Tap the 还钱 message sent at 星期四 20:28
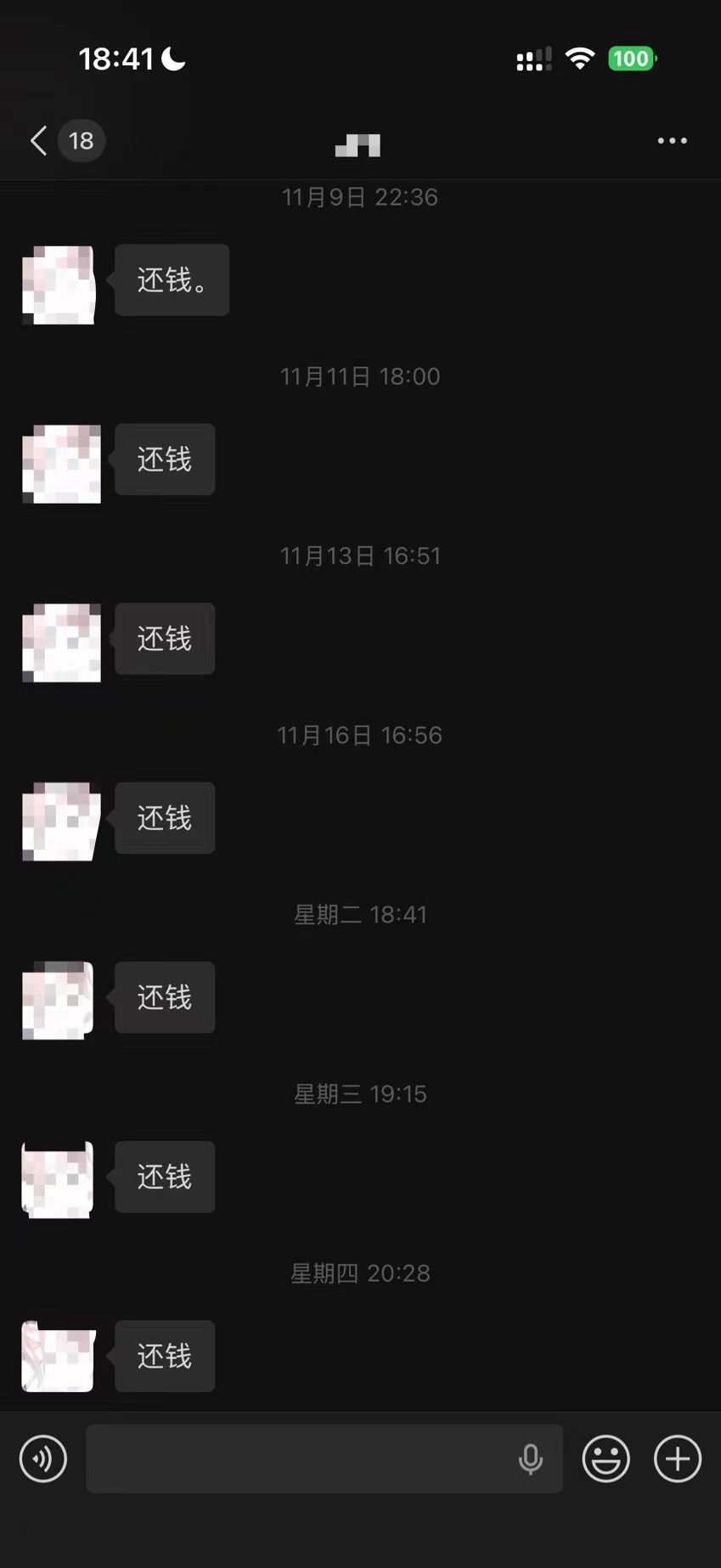 click(x=164, y=1356)
